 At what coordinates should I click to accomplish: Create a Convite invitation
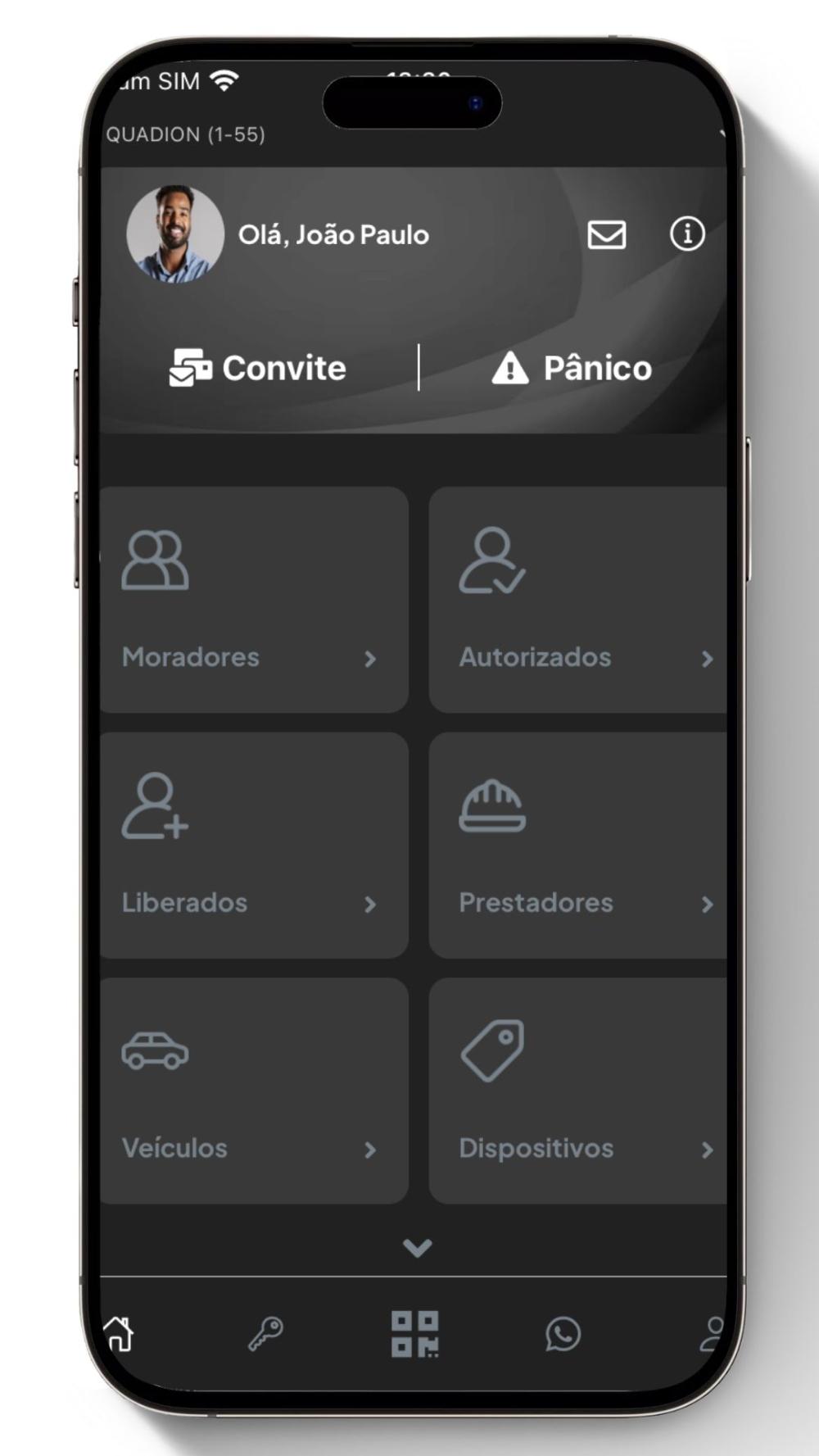[x=258, y=368]
